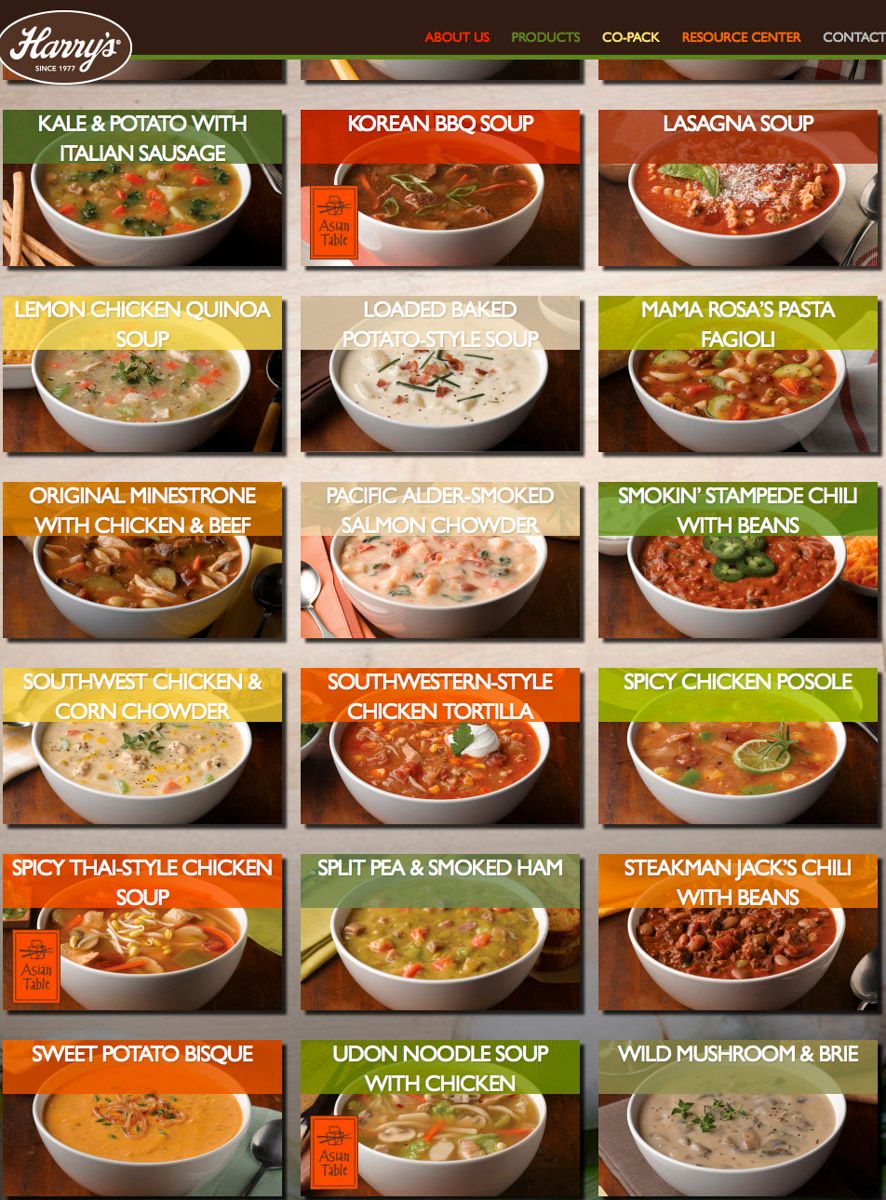
Task: Select Original Minestrone with Chicken & Beef
Action: 142,560
